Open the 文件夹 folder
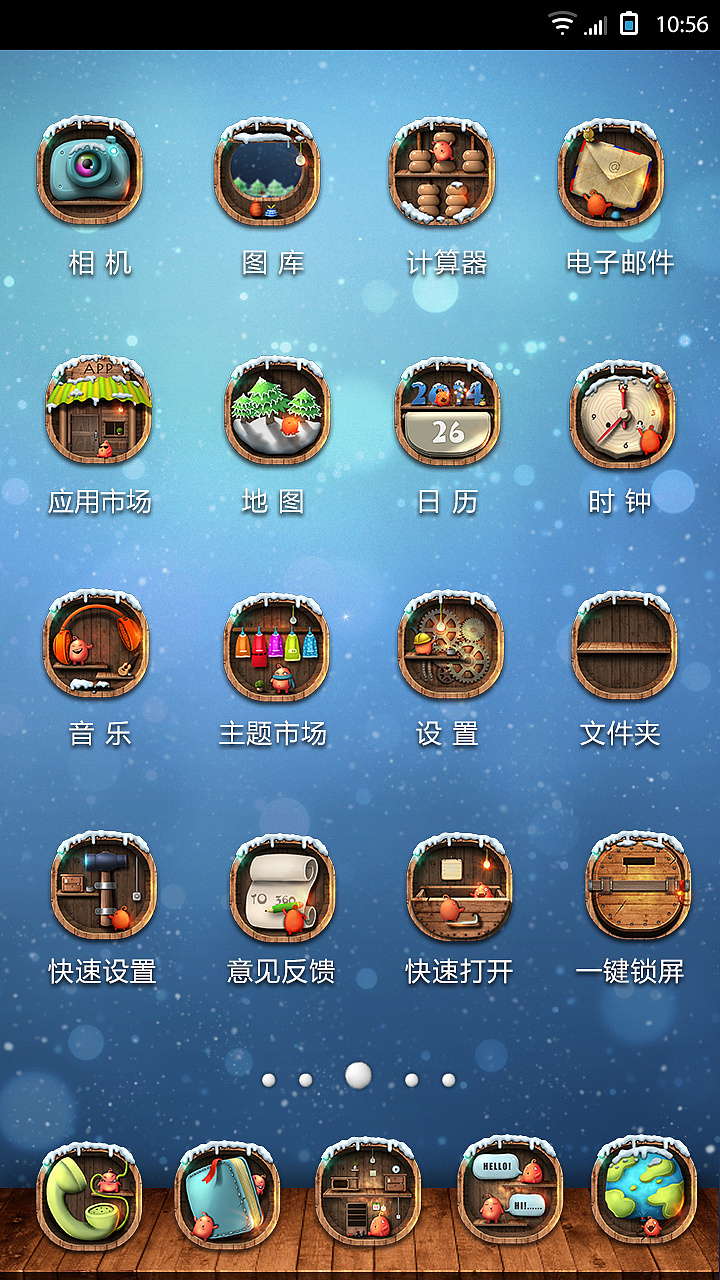 click(x=624, y=643)
